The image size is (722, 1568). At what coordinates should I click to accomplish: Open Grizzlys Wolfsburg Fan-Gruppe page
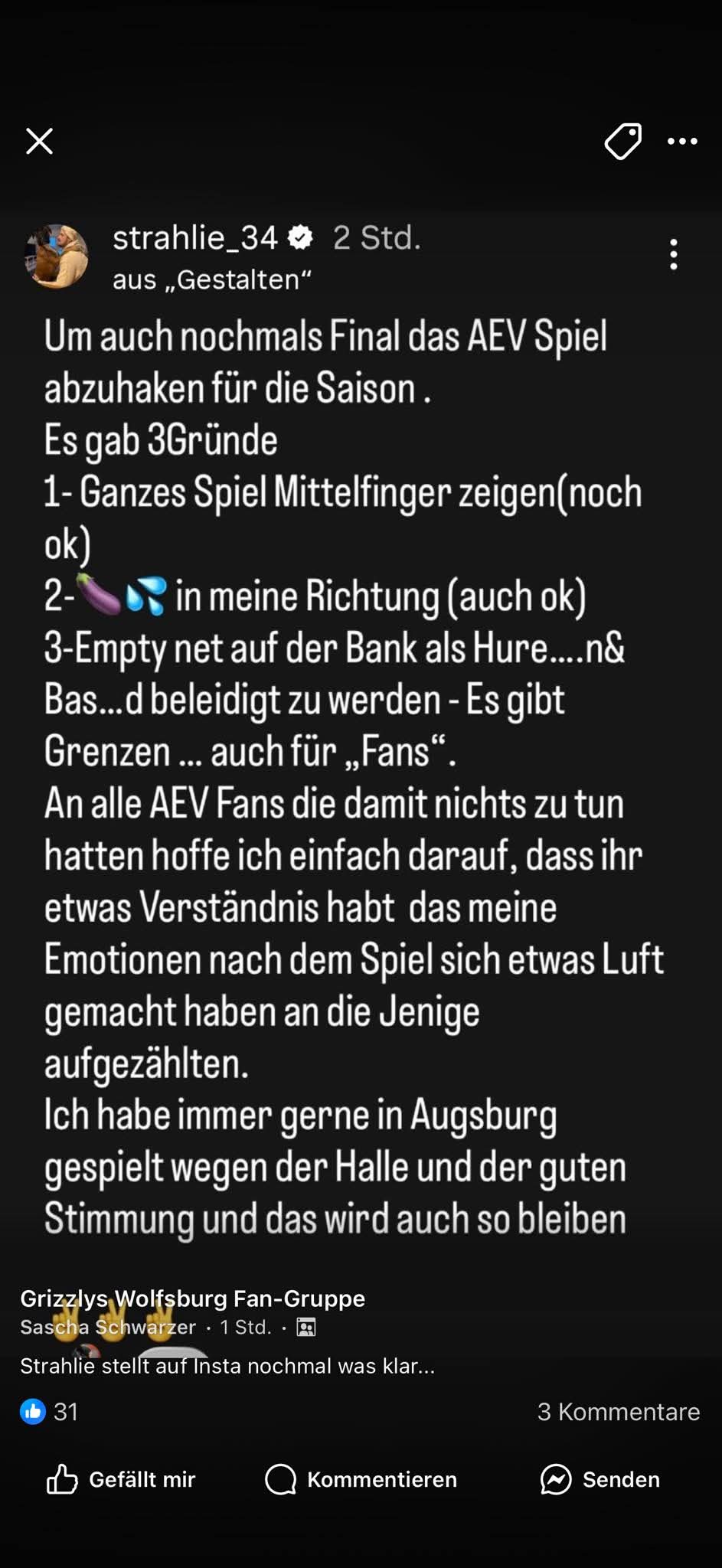[x=192, y=1298]
